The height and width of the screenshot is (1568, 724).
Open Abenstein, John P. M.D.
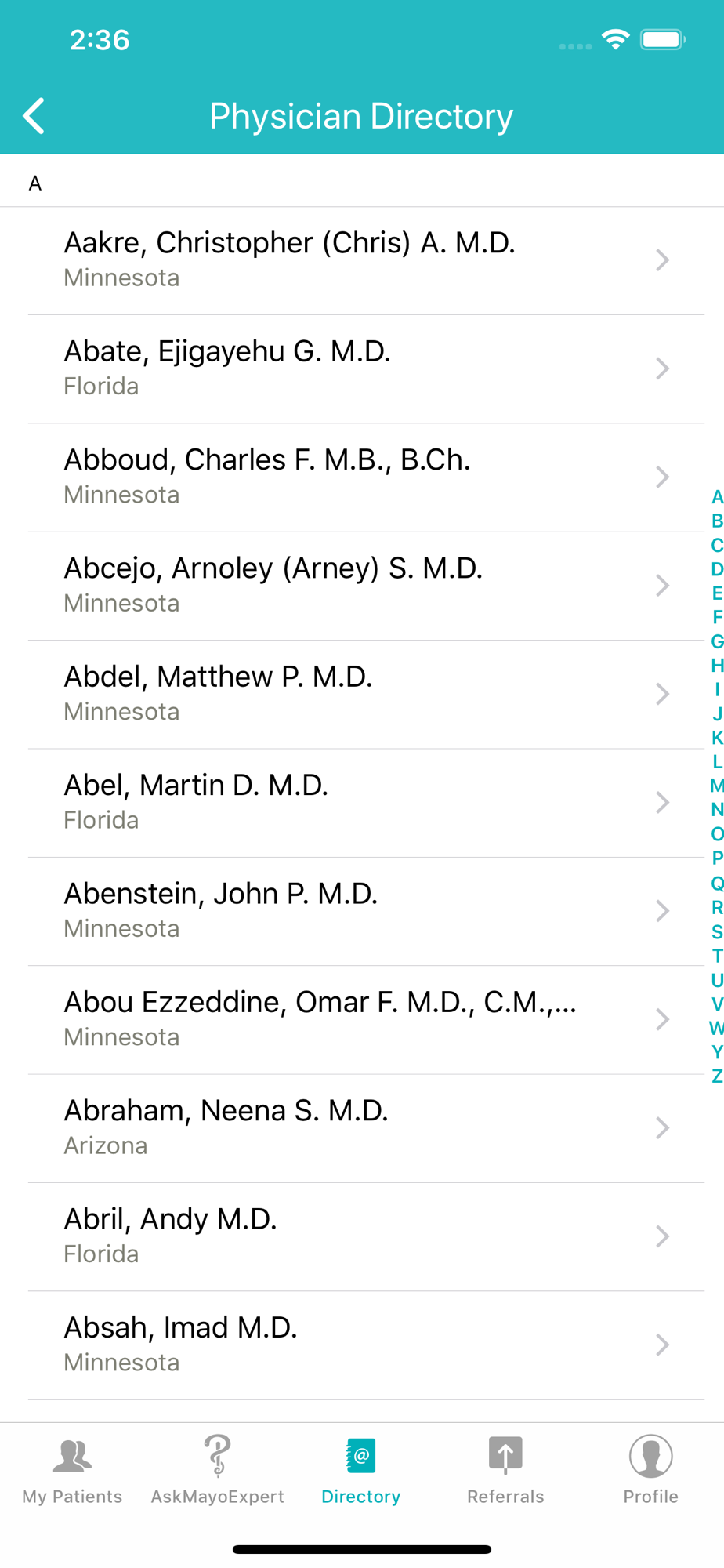360,910
